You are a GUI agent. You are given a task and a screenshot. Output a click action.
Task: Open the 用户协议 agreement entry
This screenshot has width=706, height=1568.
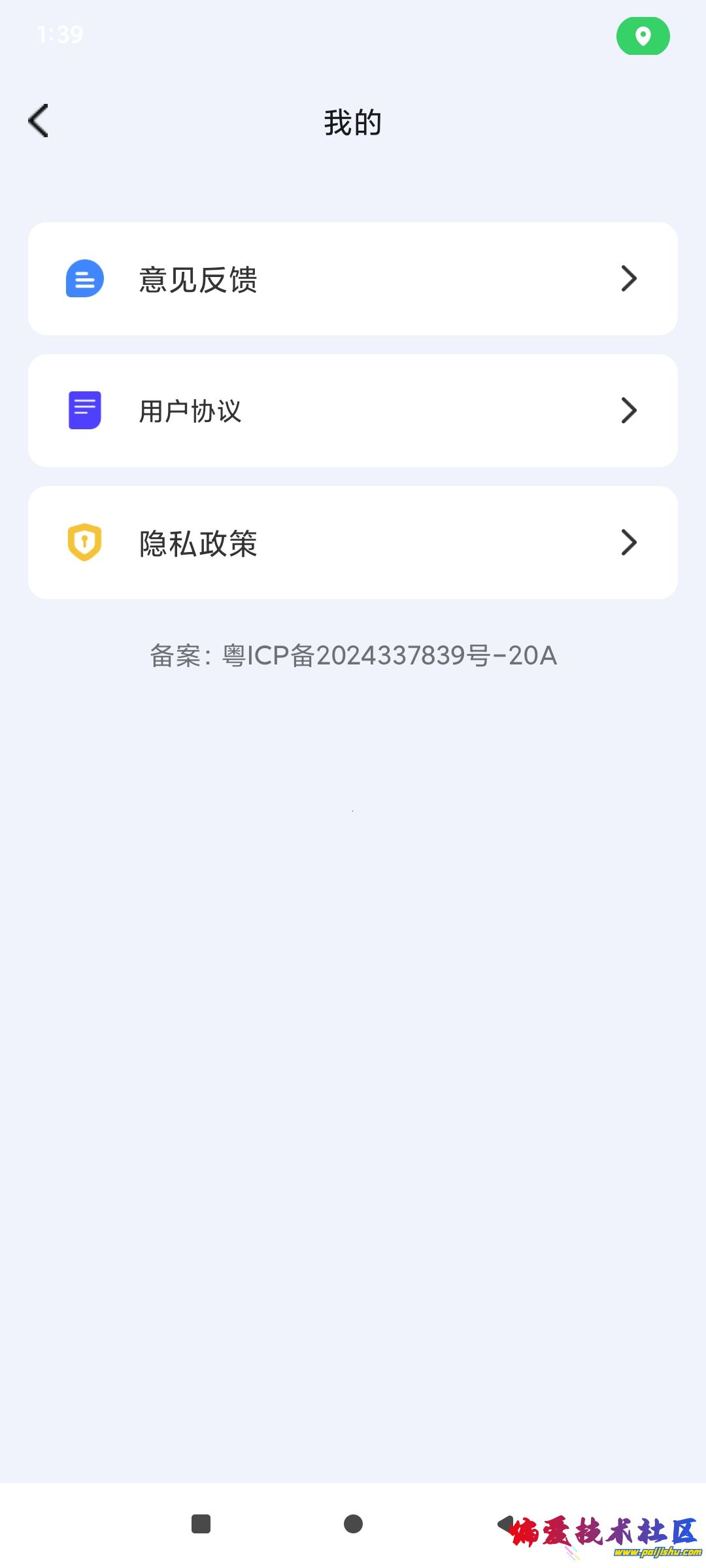pos(190,410)
